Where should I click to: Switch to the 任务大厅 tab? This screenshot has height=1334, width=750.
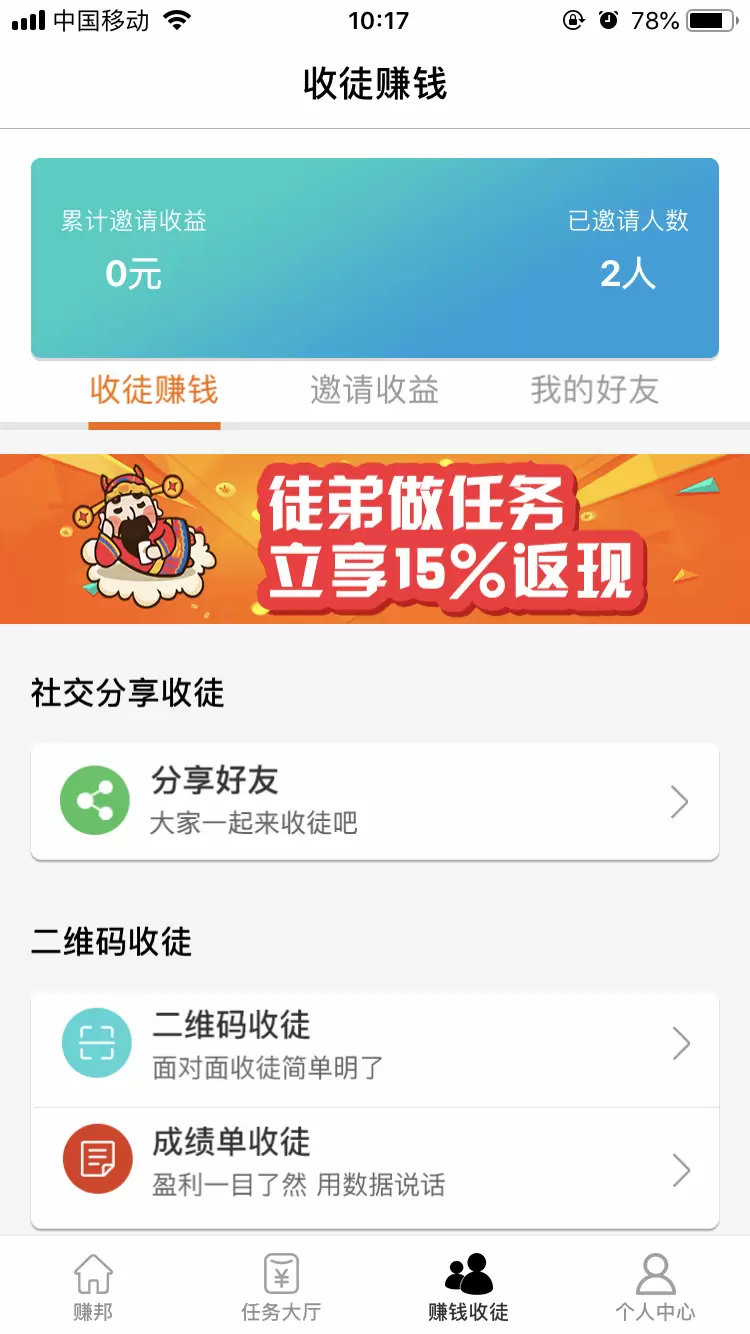click(281, 1286)
